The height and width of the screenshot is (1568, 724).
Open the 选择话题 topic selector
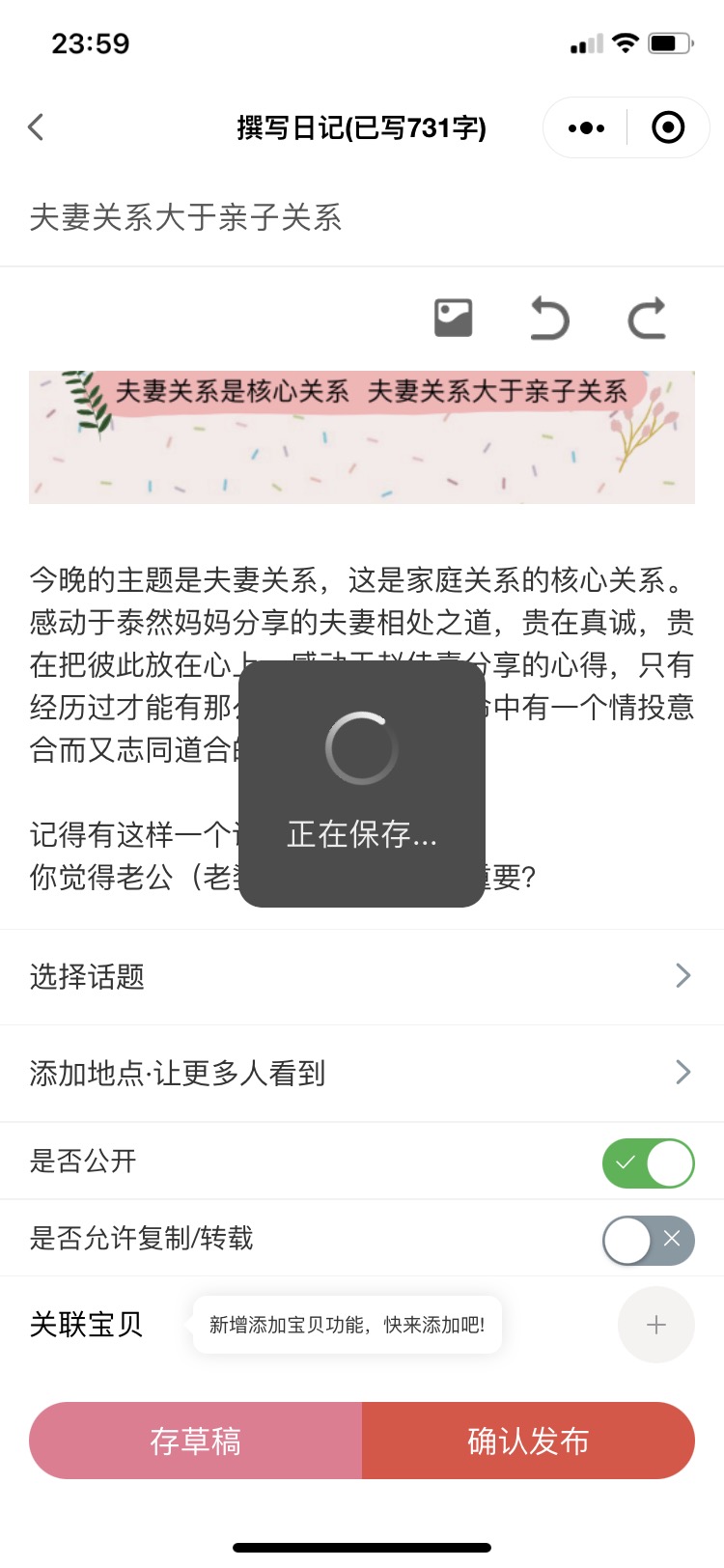(362, 977)
